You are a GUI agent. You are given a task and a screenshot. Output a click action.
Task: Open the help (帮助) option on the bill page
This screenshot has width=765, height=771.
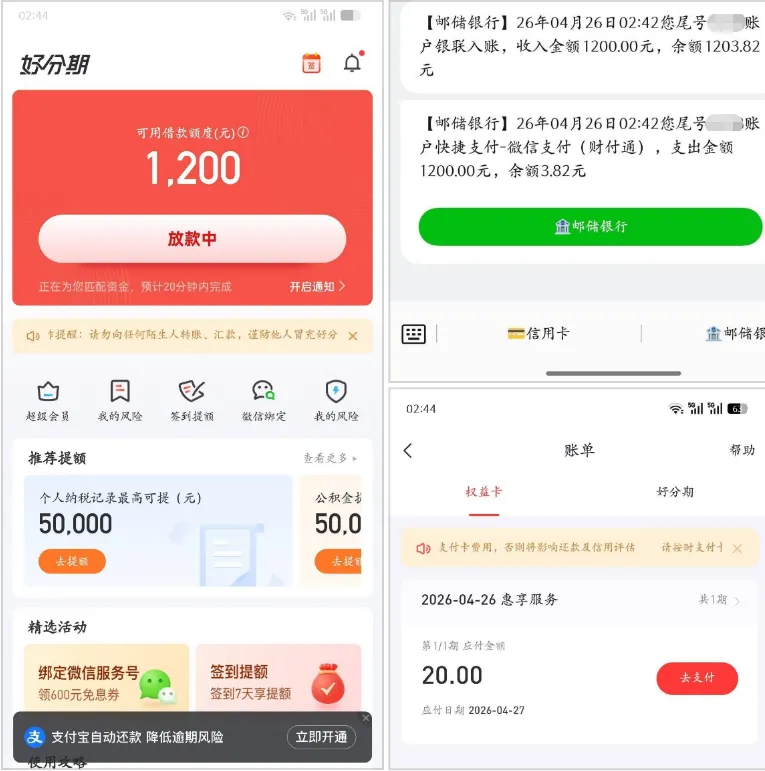[741, 451]
